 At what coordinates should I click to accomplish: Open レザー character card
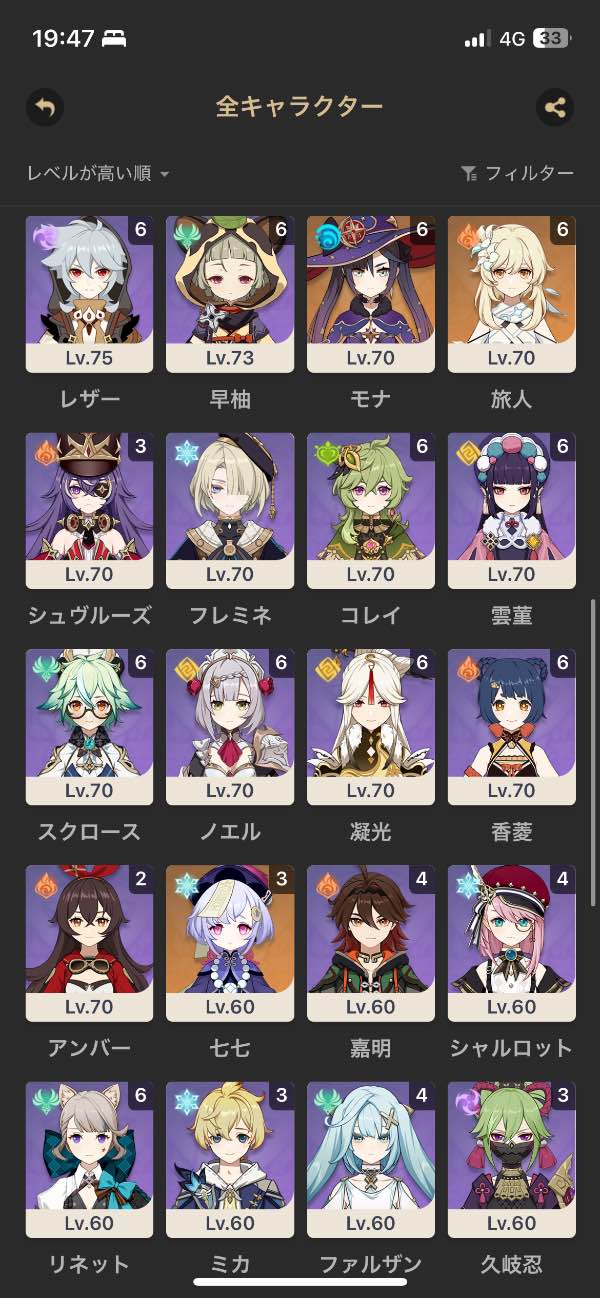[x=89, y=294]
